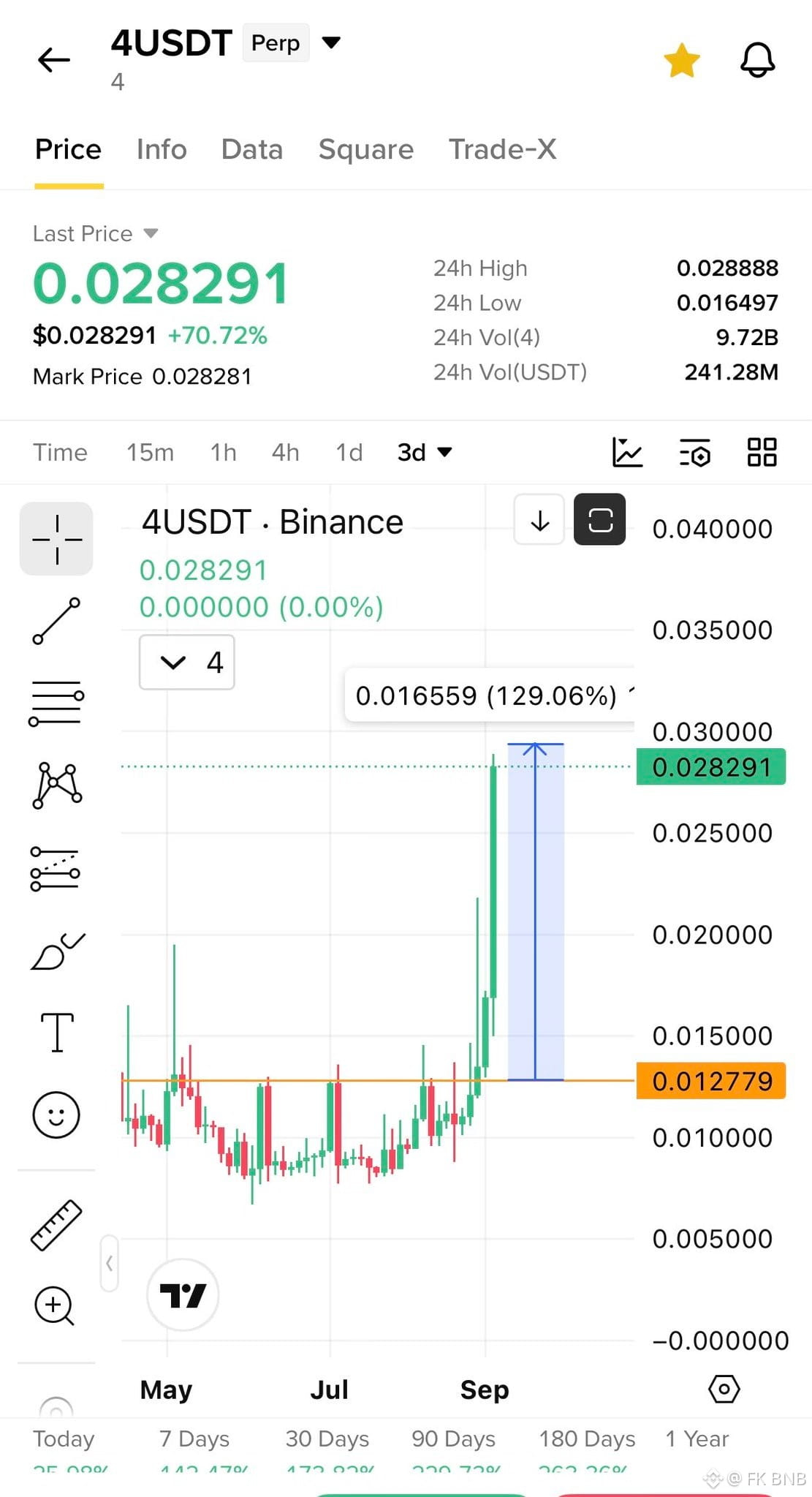The width and height of the screenshot is (812, 1497).
Task: Select the 4h chart interval
Action: [x=285, y=453]
